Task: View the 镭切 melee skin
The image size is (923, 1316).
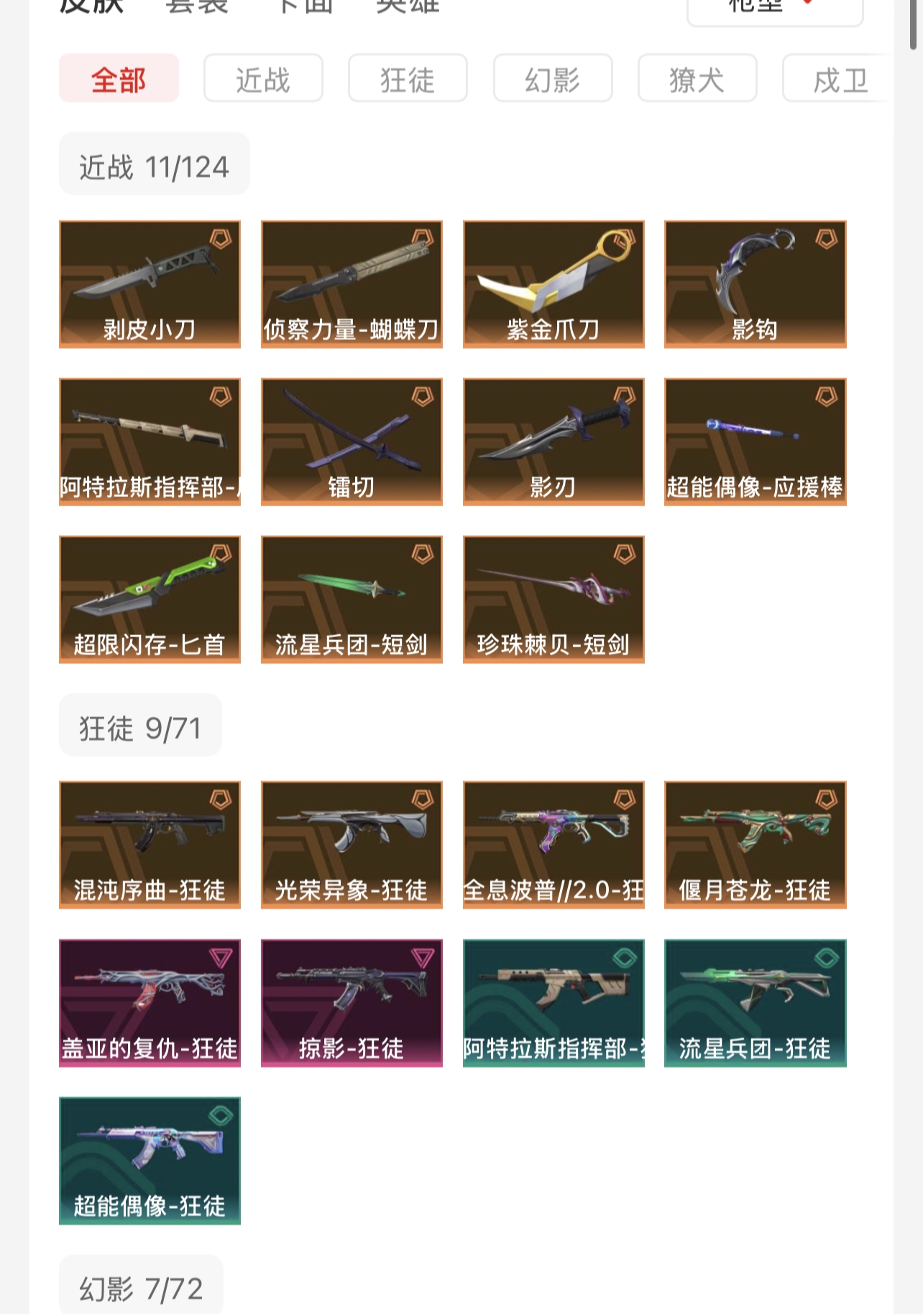Action: click(352, 442)
